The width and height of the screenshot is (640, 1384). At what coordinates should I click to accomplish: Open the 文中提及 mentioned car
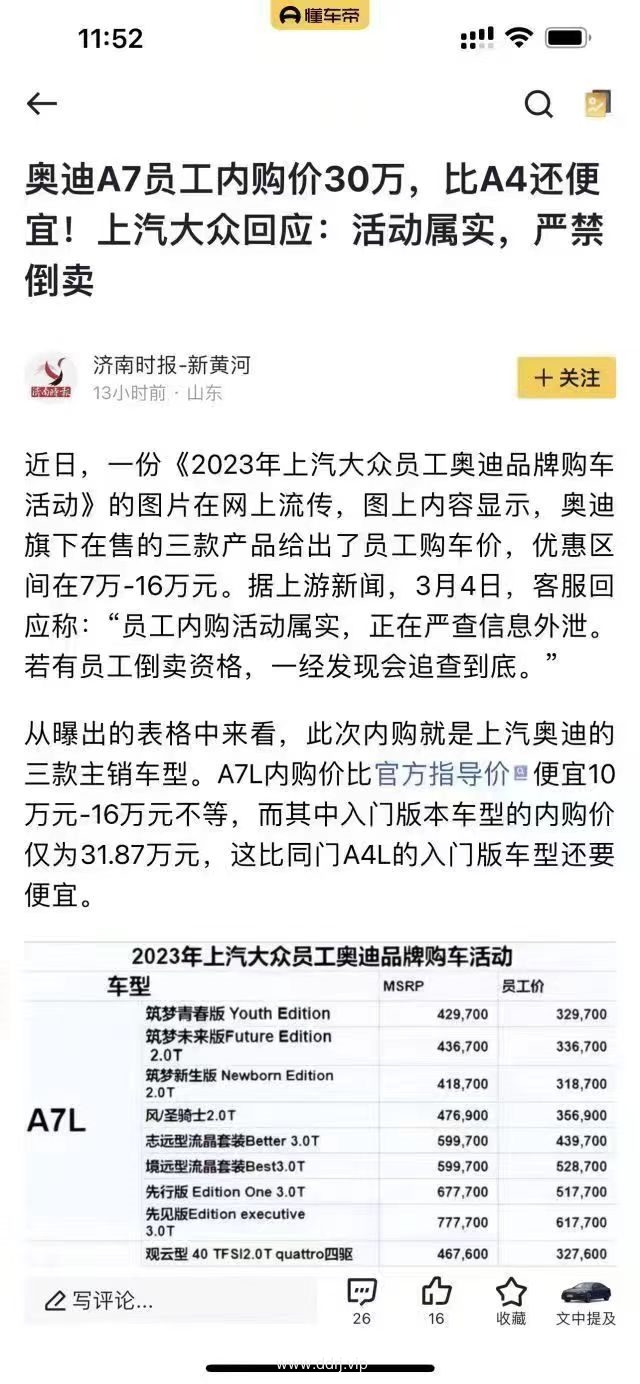pos(586,1301)
